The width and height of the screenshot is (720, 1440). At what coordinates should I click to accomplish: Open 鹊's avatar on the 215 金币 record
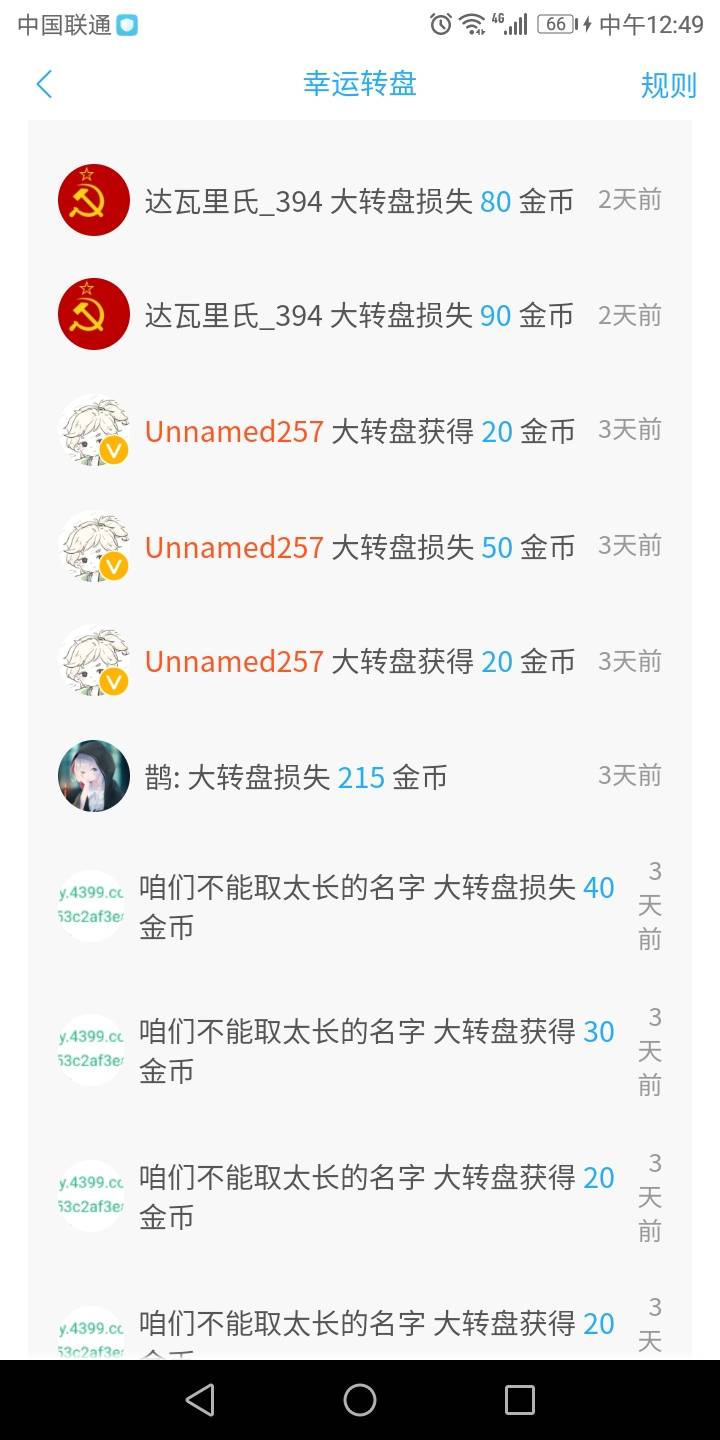pyautogui.click(x=94, y=776)
